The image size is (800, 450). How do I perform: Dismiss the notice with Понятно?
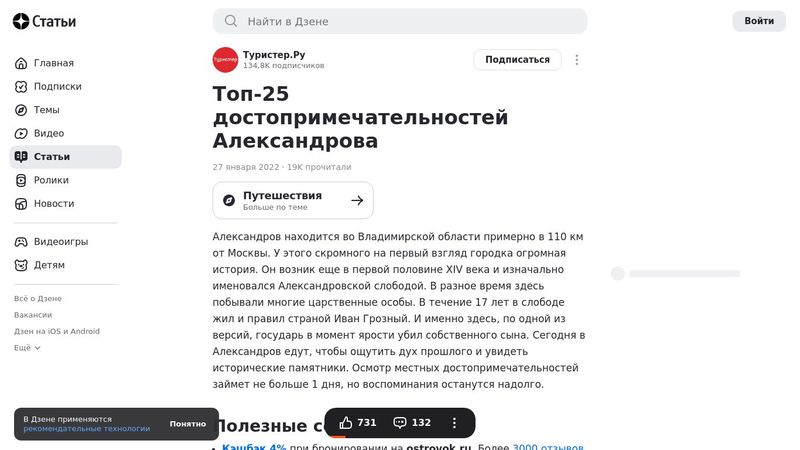point(187,424)
